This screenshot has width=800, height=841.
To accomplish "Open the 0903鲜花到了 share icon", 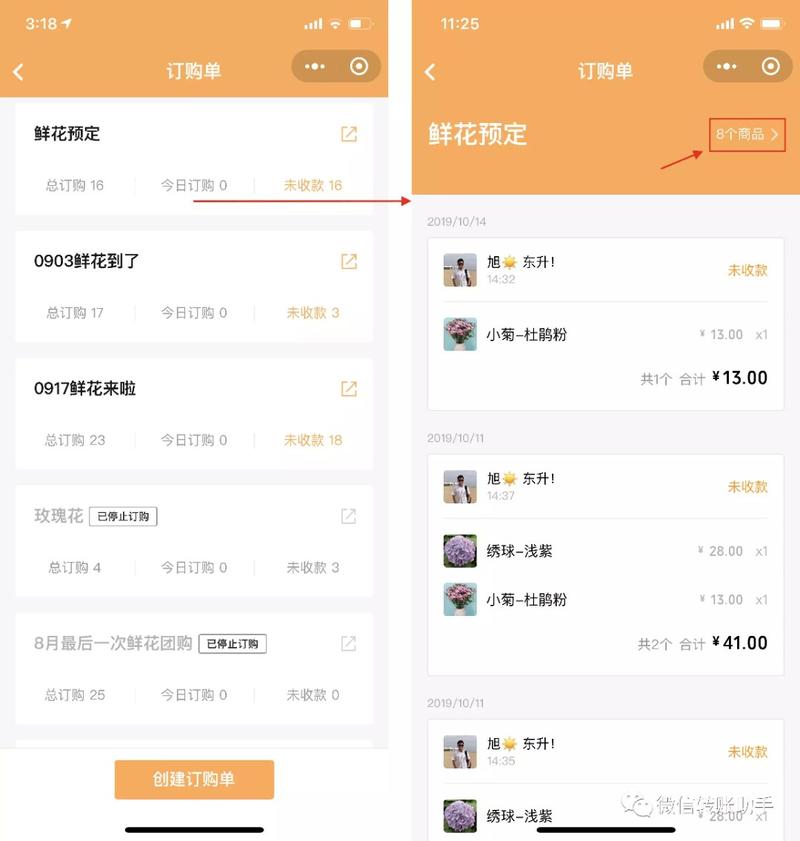I will click(x=348, y=261).
